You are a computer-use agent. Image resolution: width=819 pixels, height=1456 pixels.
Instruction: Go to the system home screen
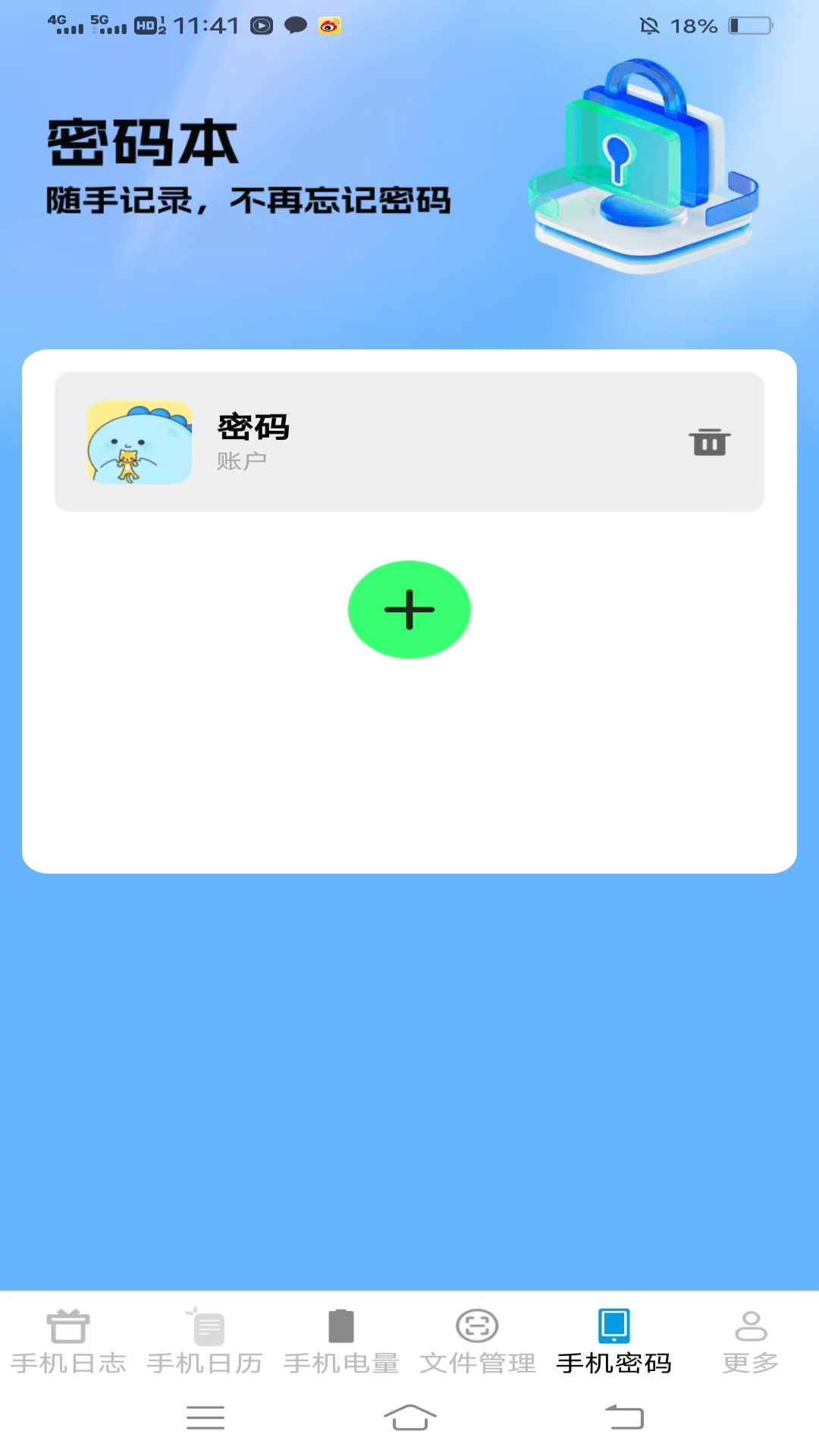pyautogui.click(x=409, y=1417)
